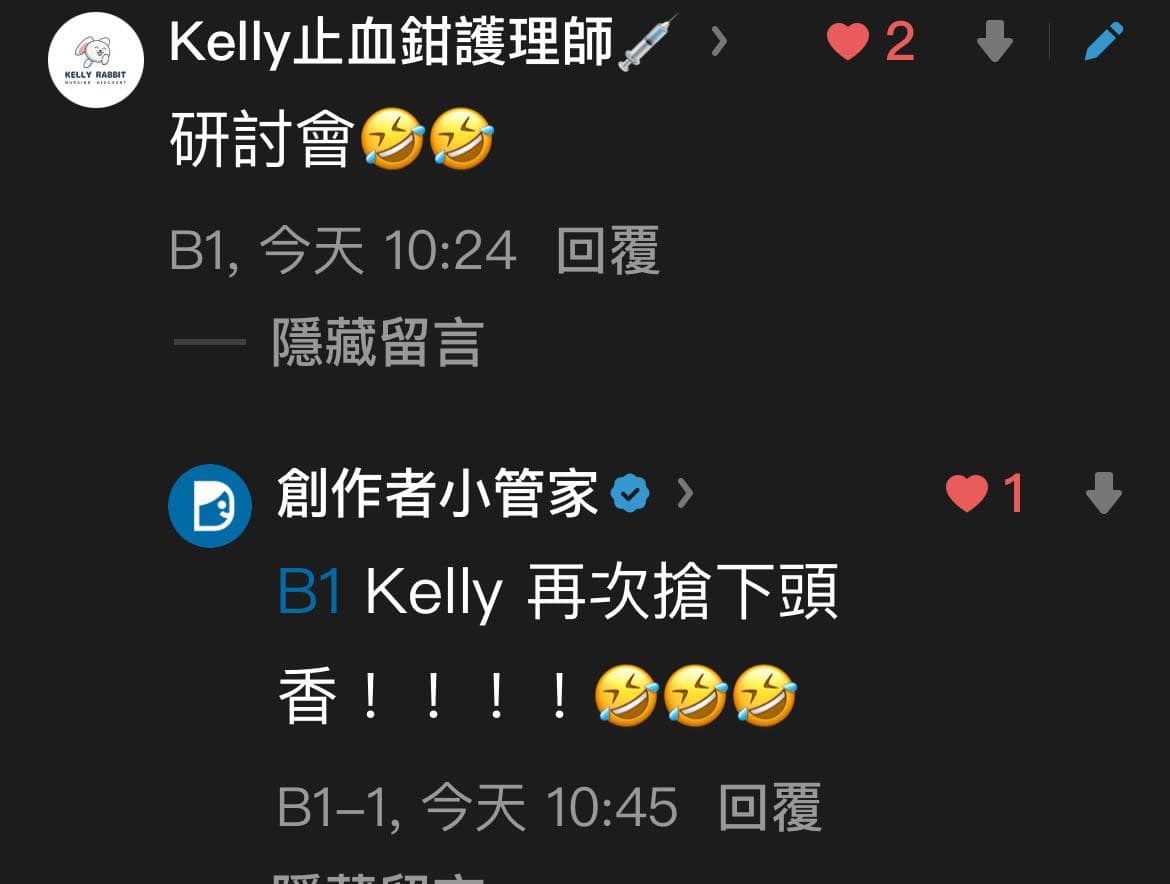This screenshot has width=1170, height=884.
Task: Like Kelly止血鉗護理師's comment
Action: (848, 41)
